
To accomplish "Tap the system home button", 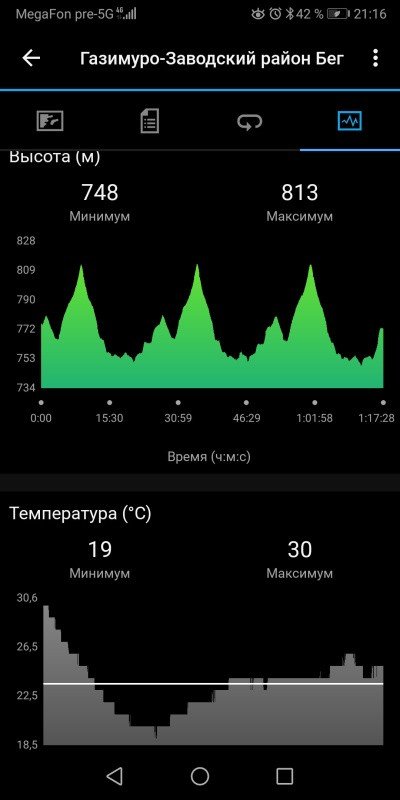I will tap(200, 776).
